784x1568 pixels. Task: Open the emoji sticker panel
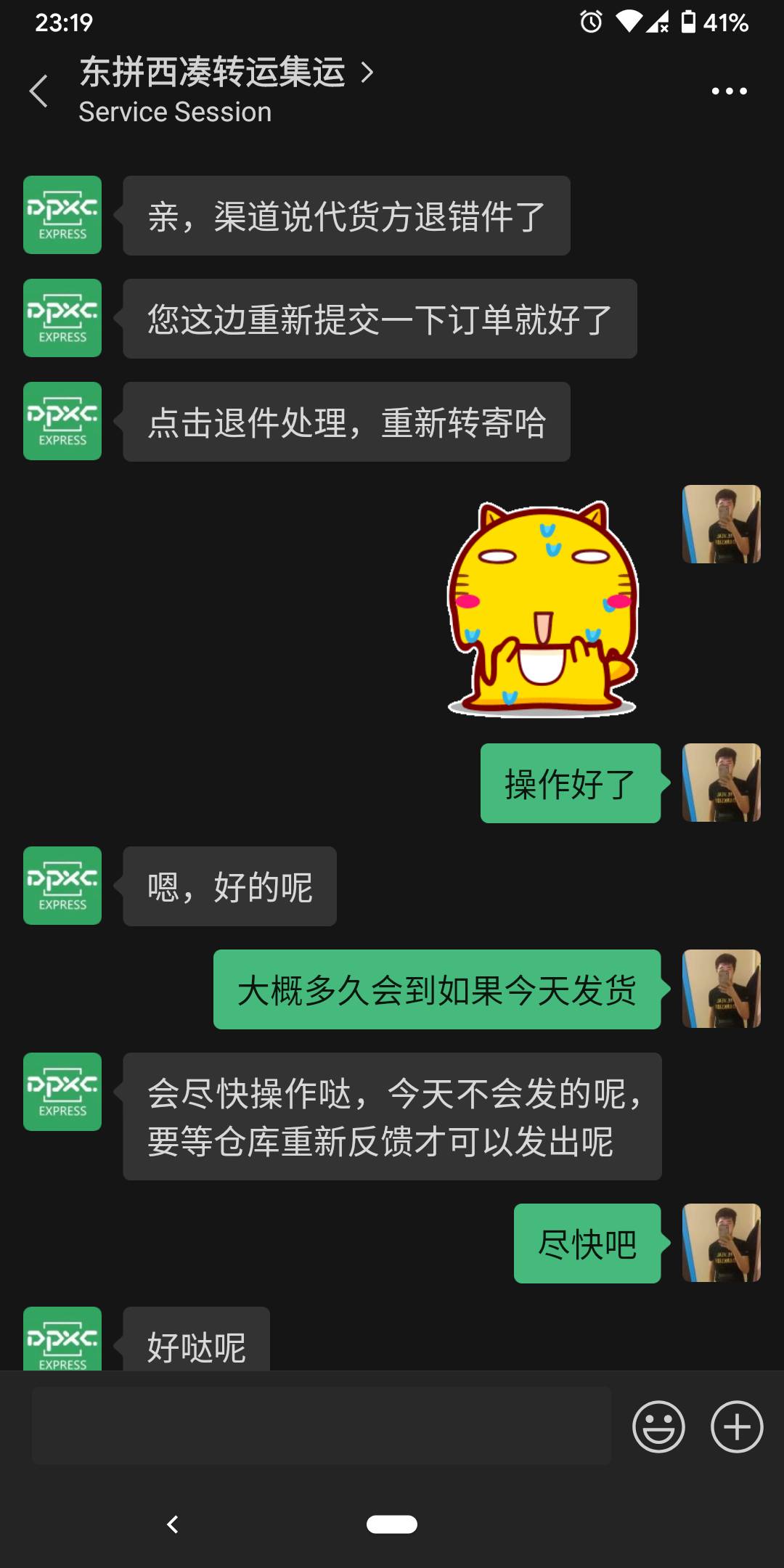pyautogui.click(x=658, y=1426)
